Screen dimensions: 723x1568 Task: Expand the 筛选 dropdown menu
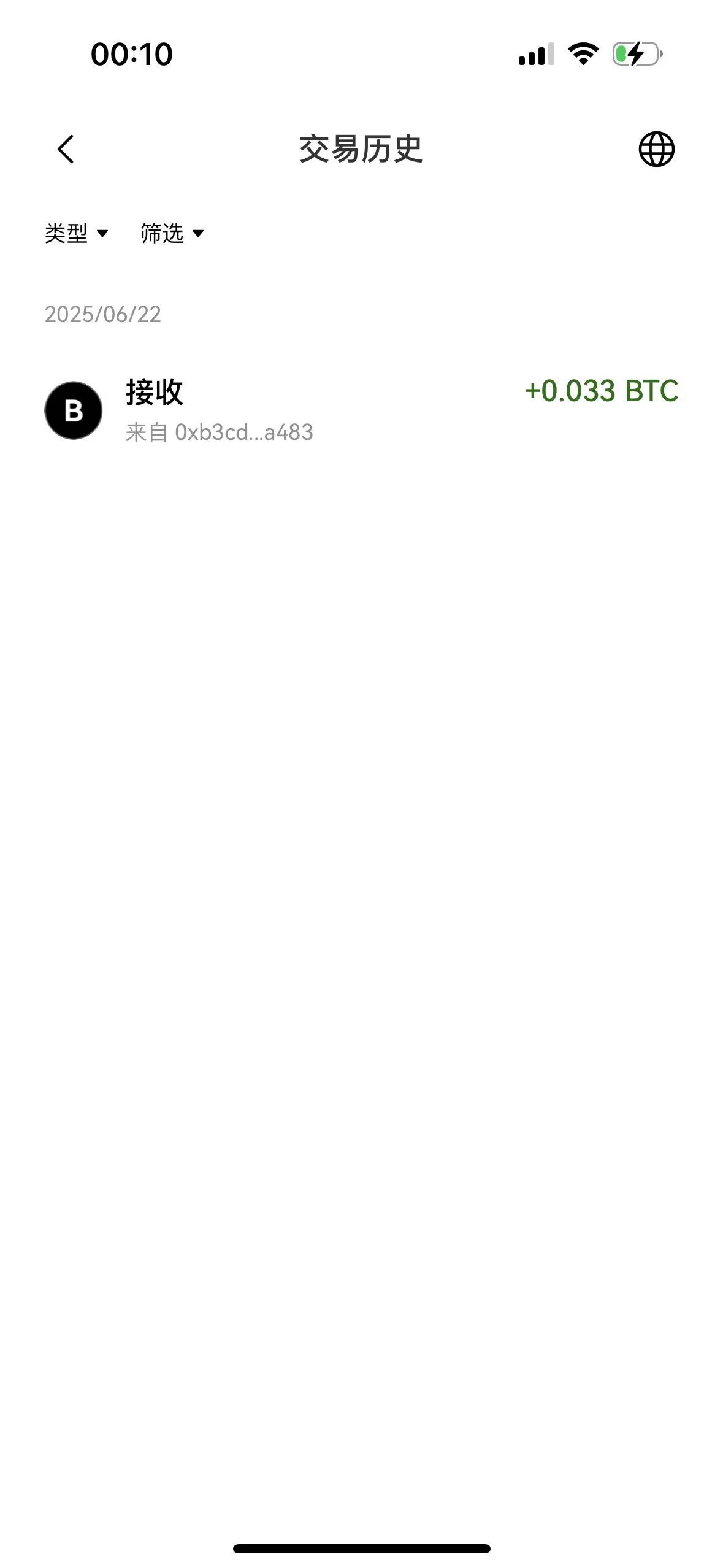[x=169, y=234]
